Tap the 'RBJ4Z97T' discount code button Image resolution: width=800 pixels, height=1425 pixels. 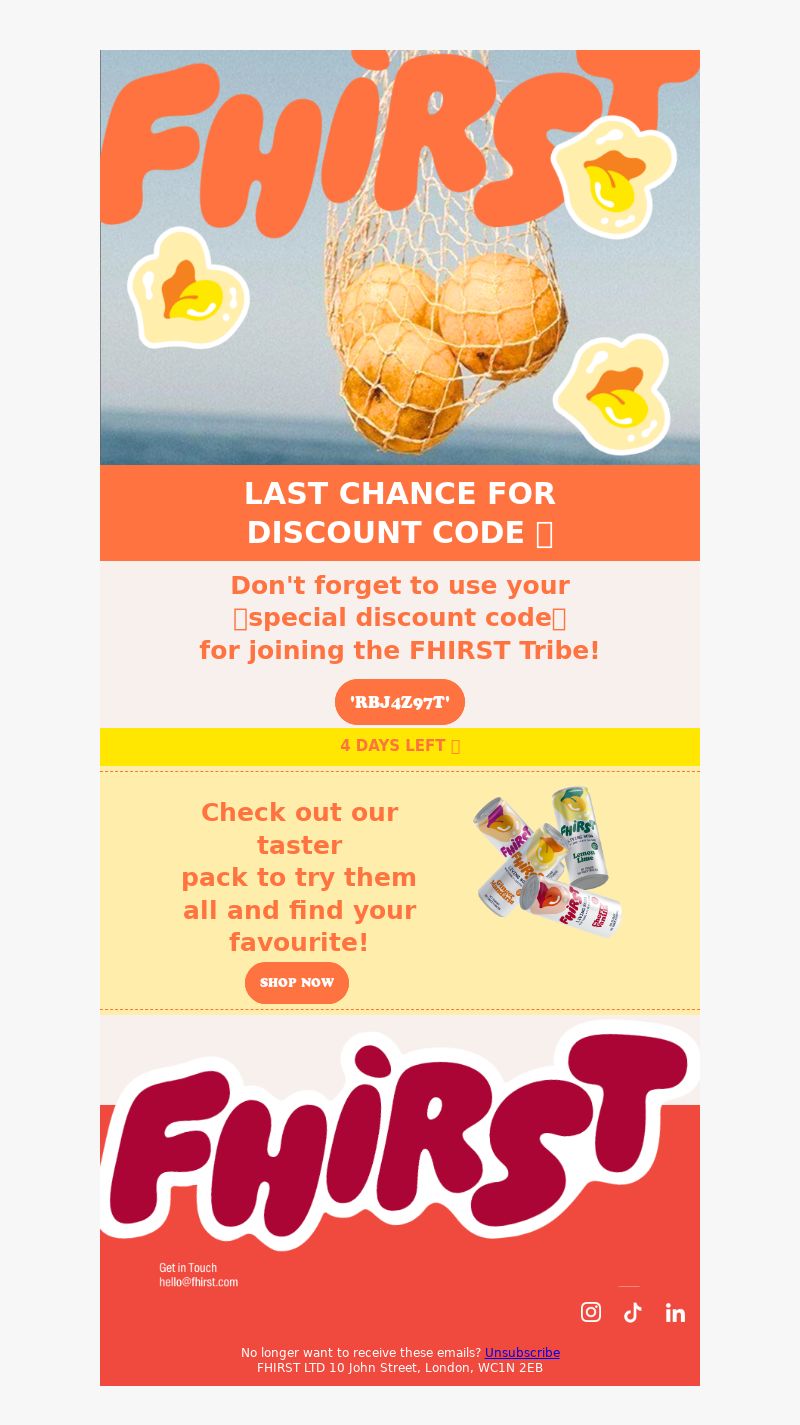[400, 702]
